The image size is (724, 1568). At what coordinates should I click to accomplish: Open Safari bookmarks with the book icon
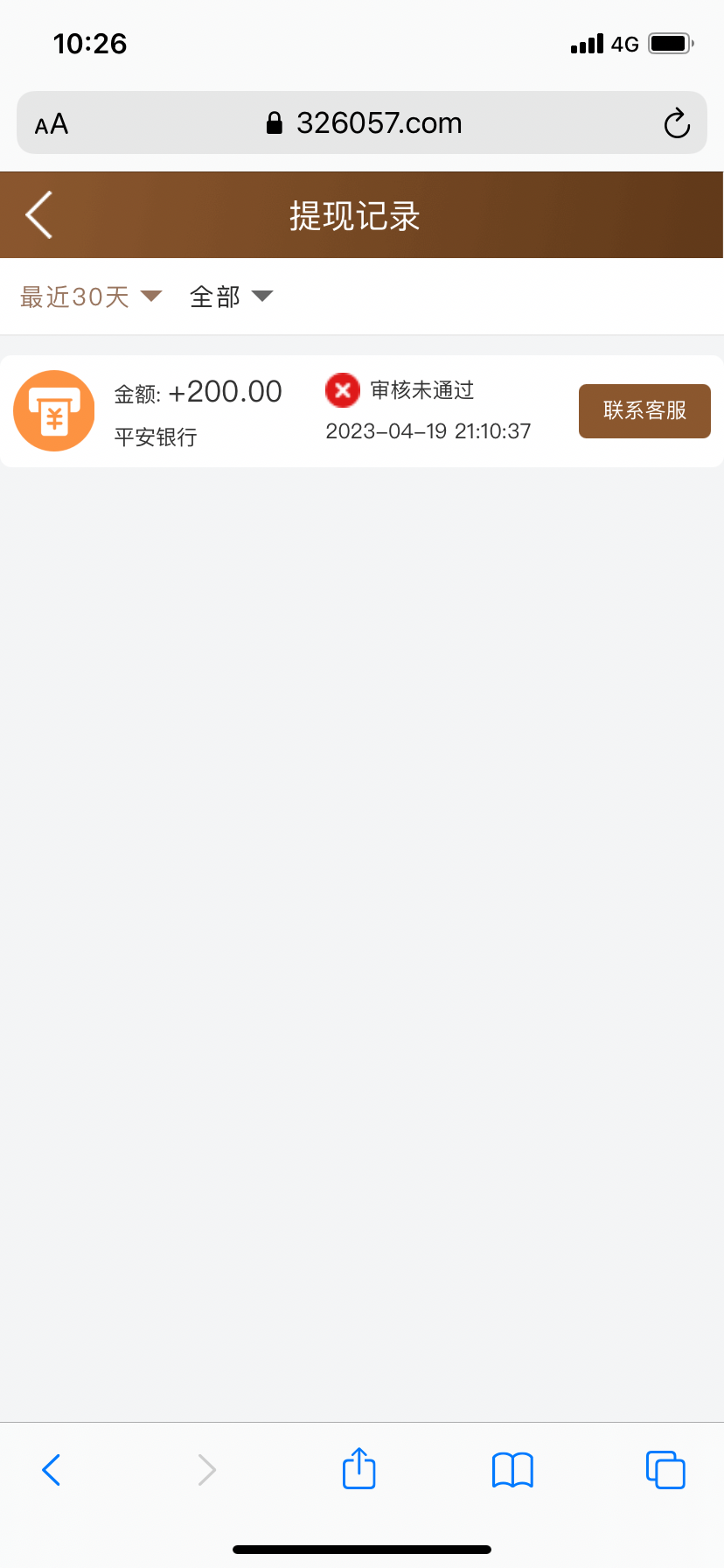[512, 1469]
